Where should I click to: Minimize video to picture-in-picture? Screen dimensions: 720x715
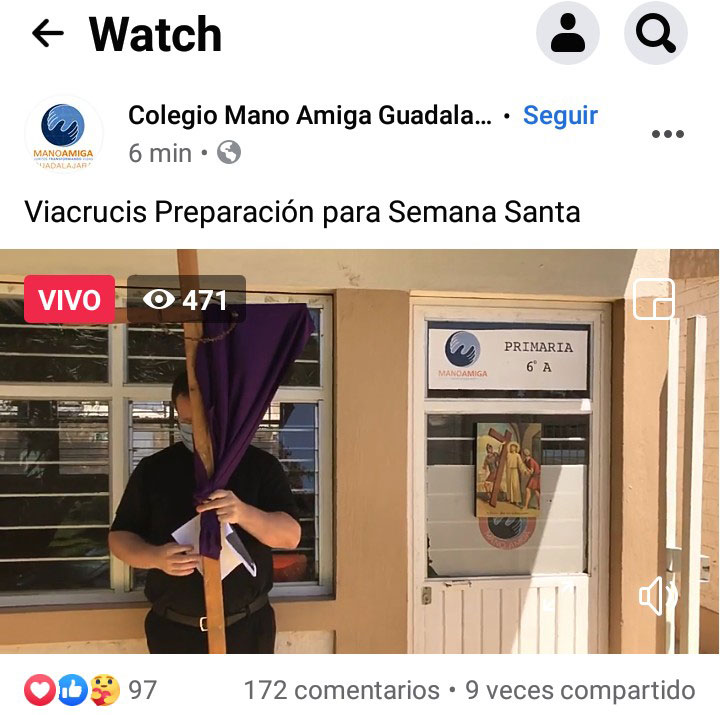654,299
